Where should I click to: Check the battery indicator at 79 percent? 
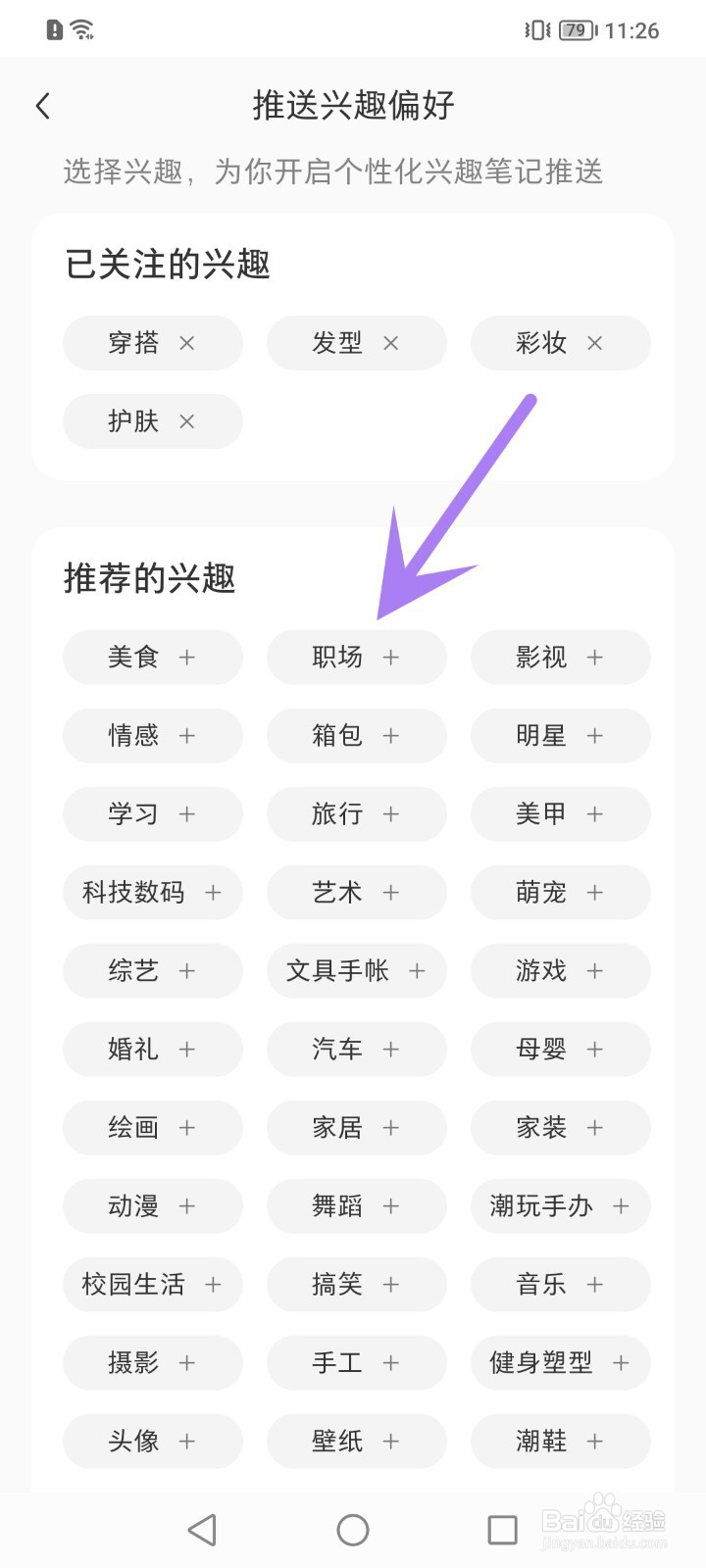click(576, 29)
